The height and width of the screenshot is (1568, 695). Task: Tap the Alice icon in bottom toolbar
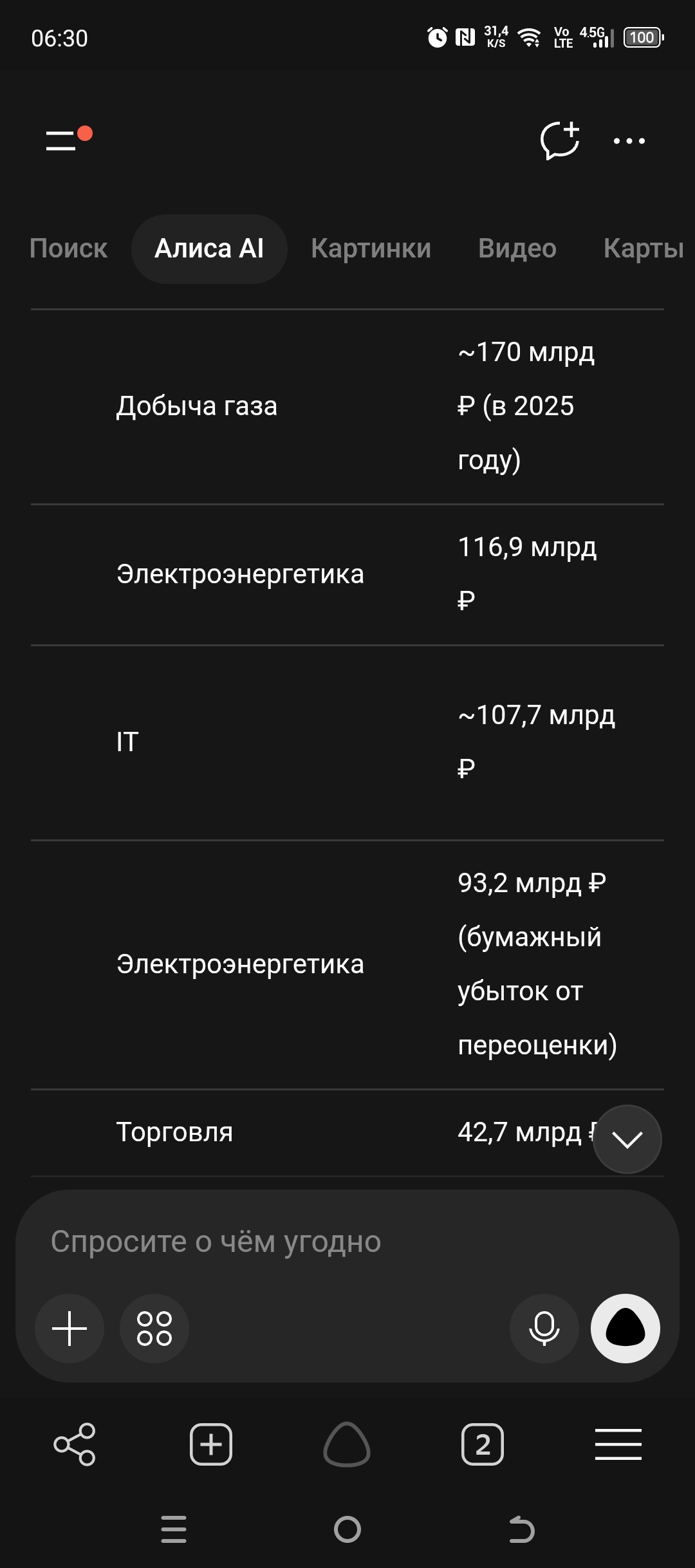point(347,1444)
